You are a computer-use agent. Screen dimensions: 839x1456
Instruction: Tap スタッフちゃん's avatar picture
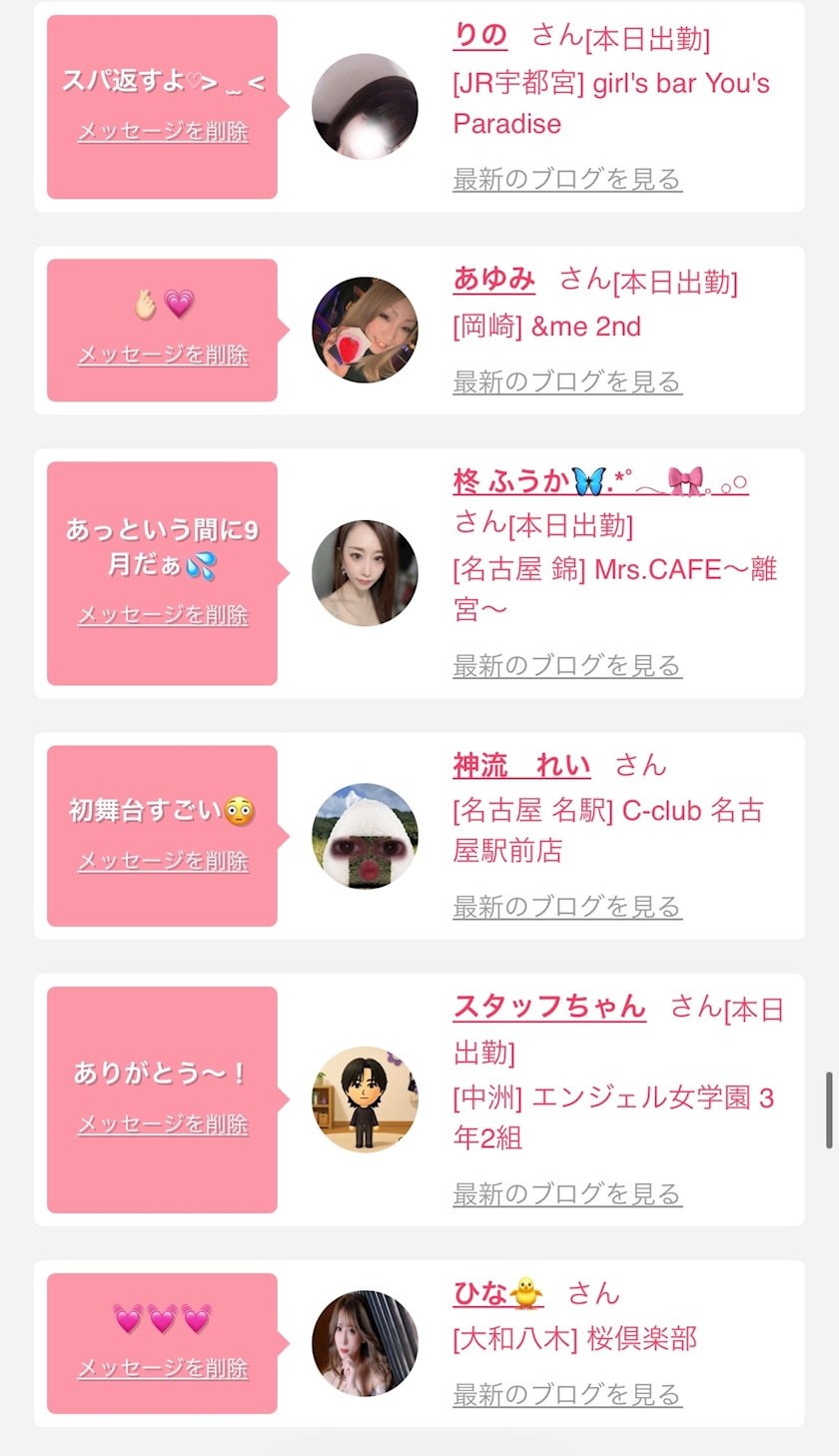[x=365, y=1099]
